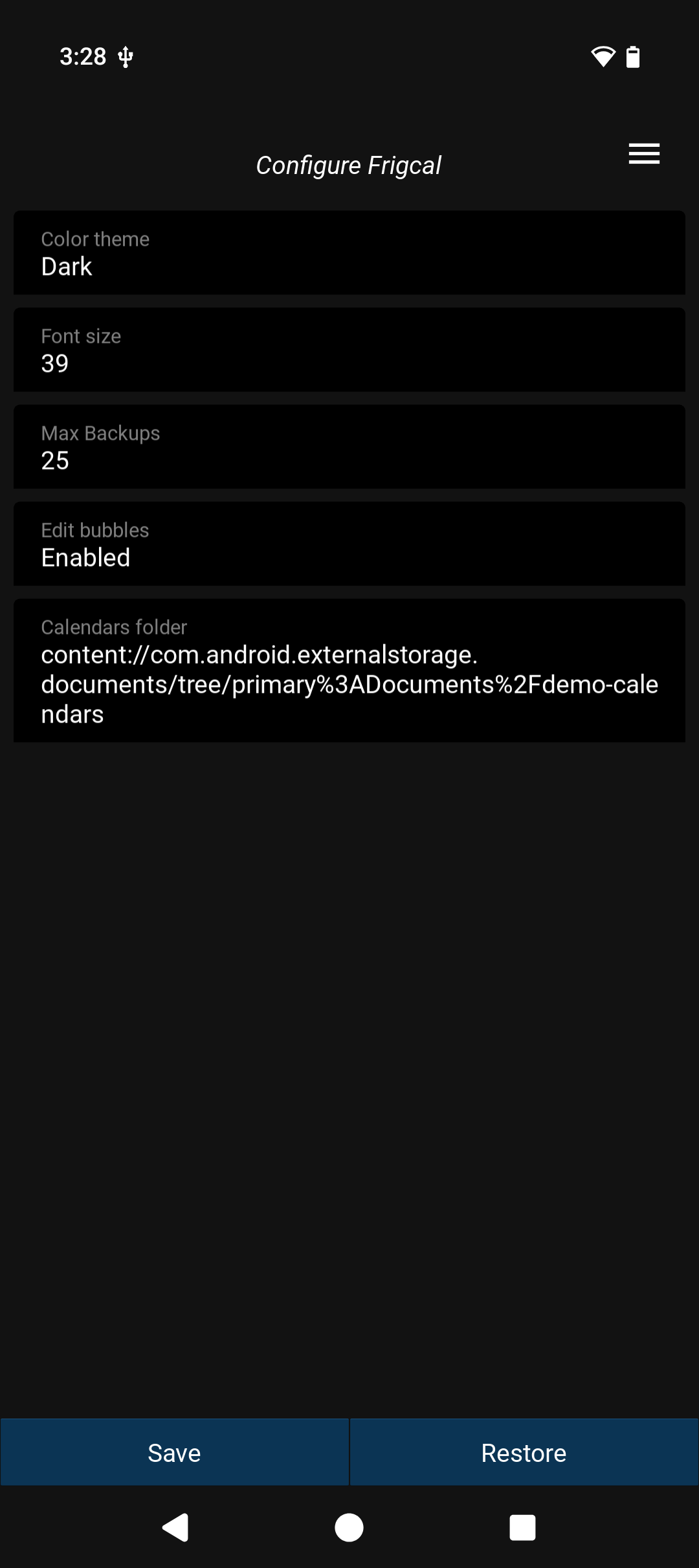
Task: Select a different Calendars folder
Action: (x=349, y=670)
